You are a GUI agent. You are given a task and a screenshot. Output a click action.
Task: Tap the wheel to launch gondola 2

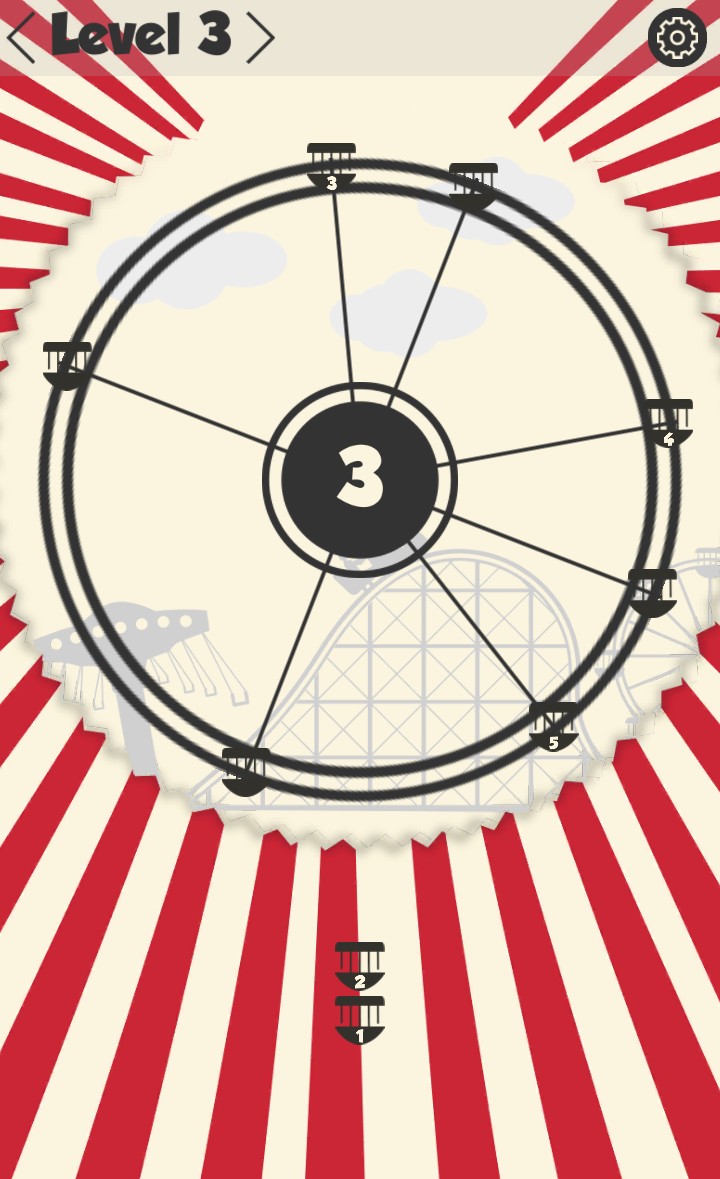[359, 479]
